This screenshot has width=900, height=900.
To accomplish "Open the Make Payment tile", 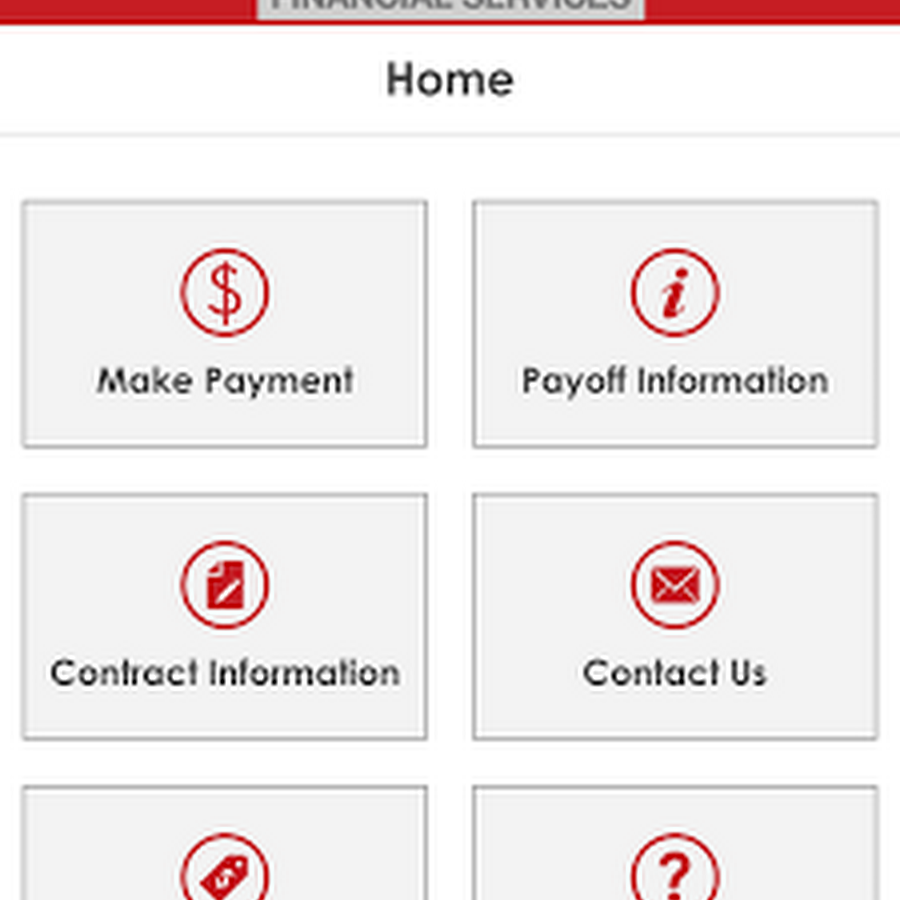I will (x=225, y=323).
